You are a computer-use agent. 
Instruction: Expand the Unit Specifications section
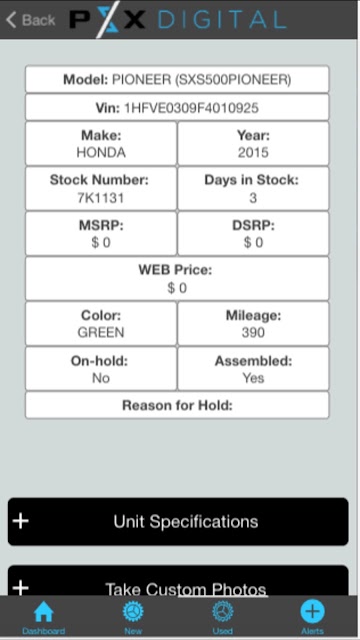tap(178, 522)
